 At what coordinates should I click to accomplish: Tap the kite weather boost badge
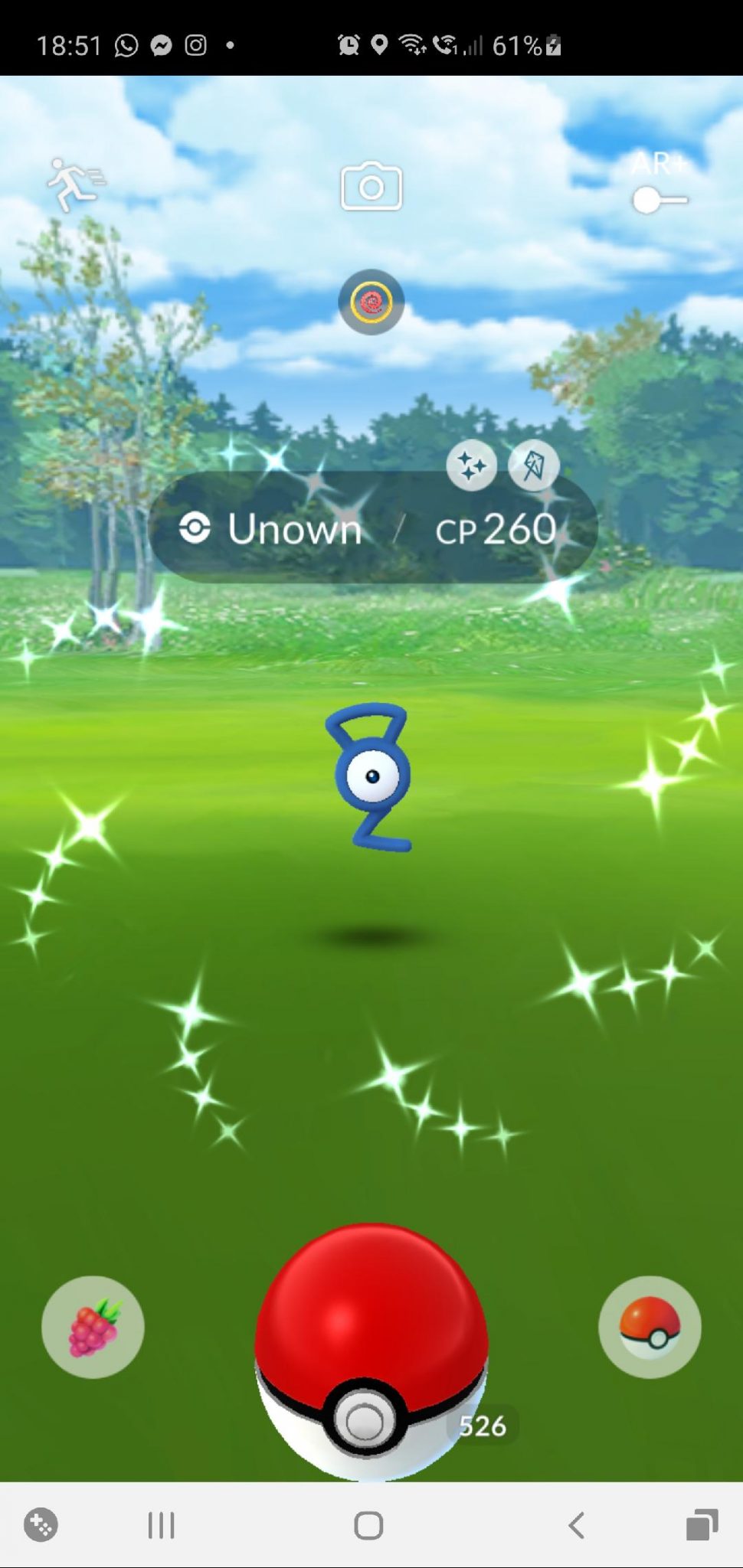click(x=534, y=465)
